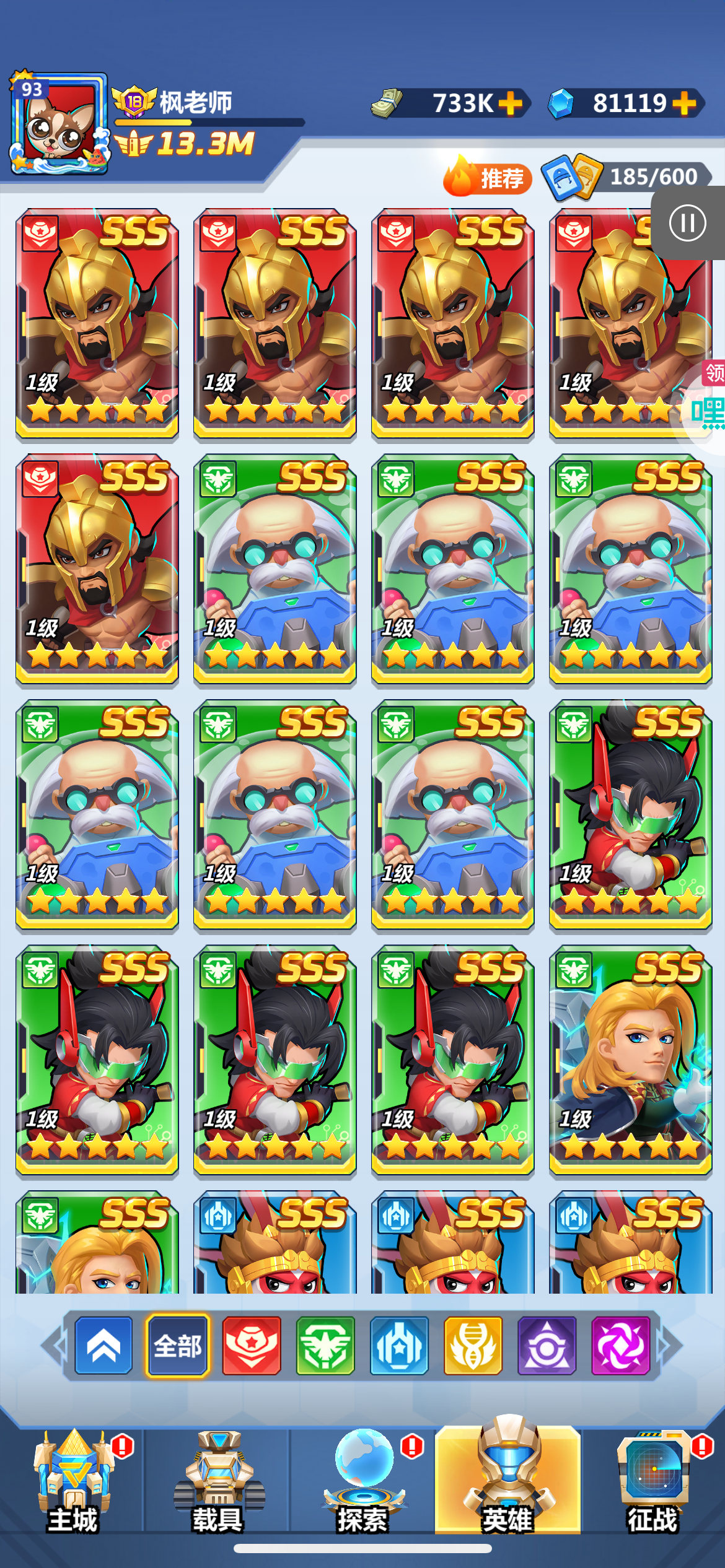Add more cash with the plus
725x1568 pixels.
tap(510, 103)
